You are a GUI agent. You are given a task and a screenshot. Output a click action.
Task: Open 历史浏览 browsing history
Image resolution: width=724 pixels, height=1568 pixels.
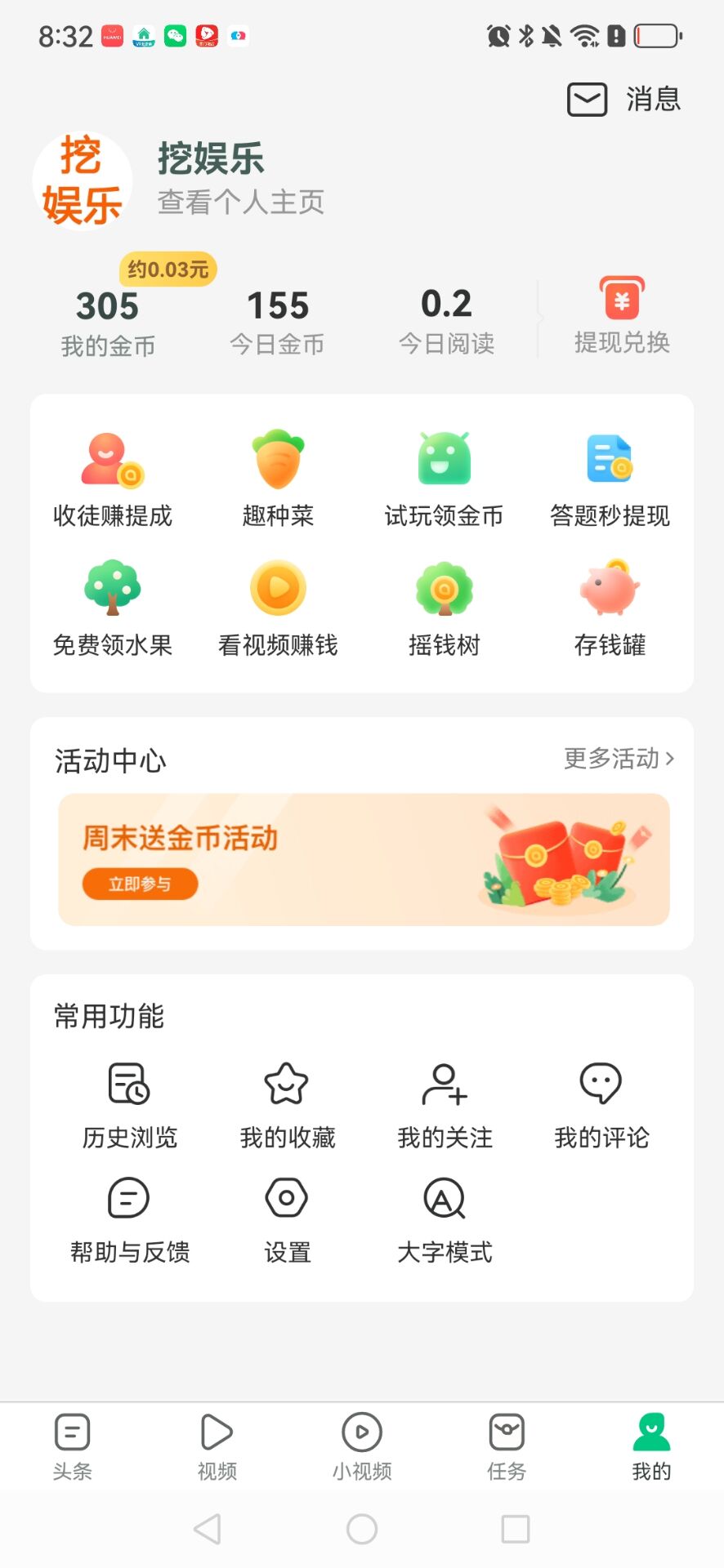point(129,1106)
